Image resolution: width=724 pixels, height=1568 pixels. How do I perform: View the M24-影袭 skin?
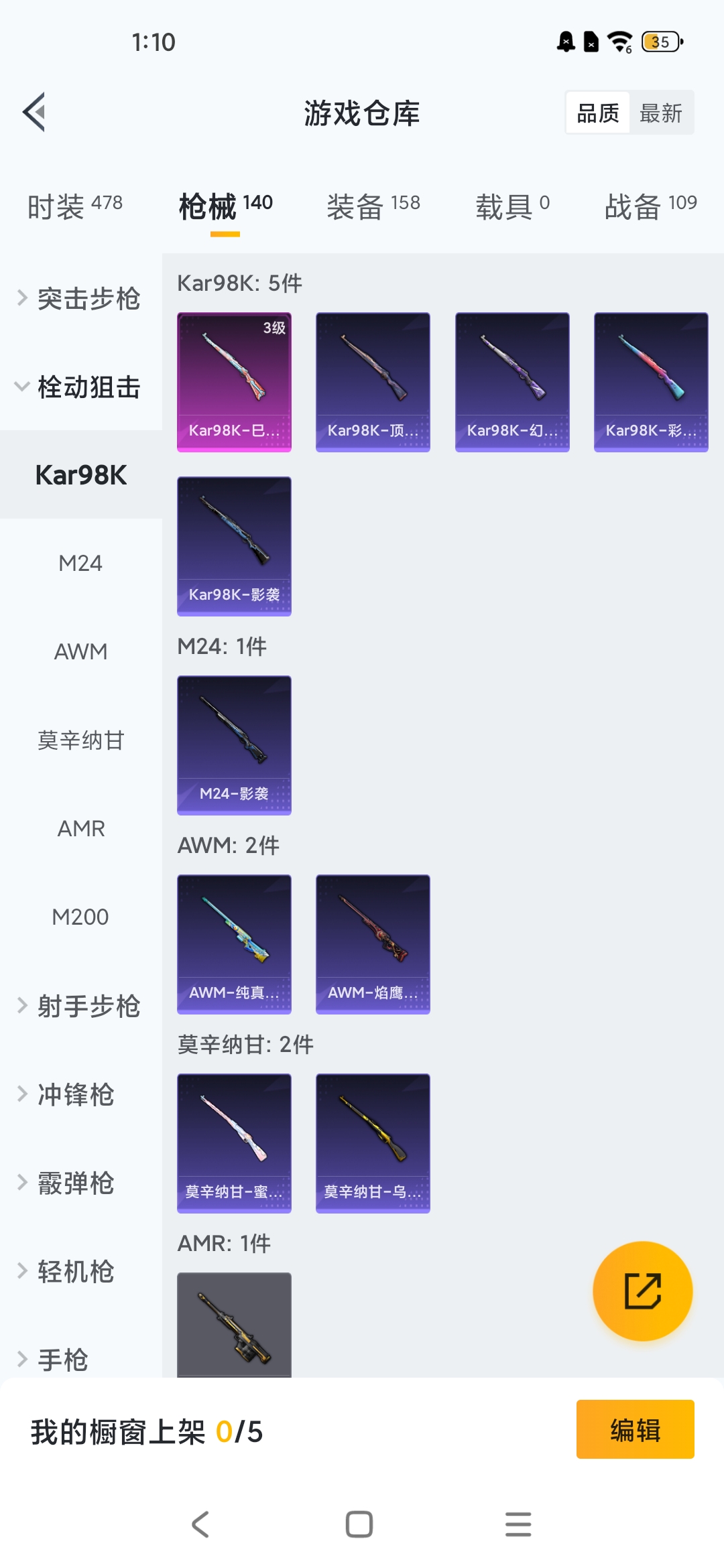coord(234,745)
